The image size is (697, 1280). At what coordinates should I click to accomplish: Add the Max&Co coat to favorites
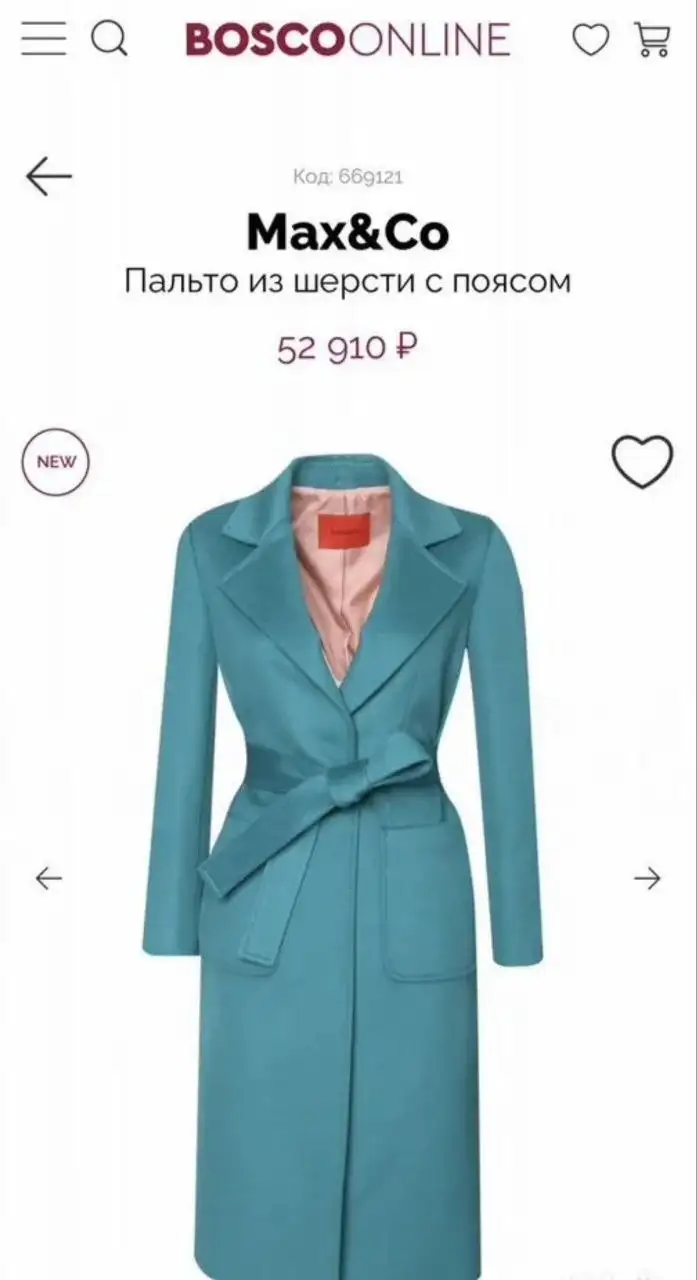pyautogui.click(x=642, y=461)
